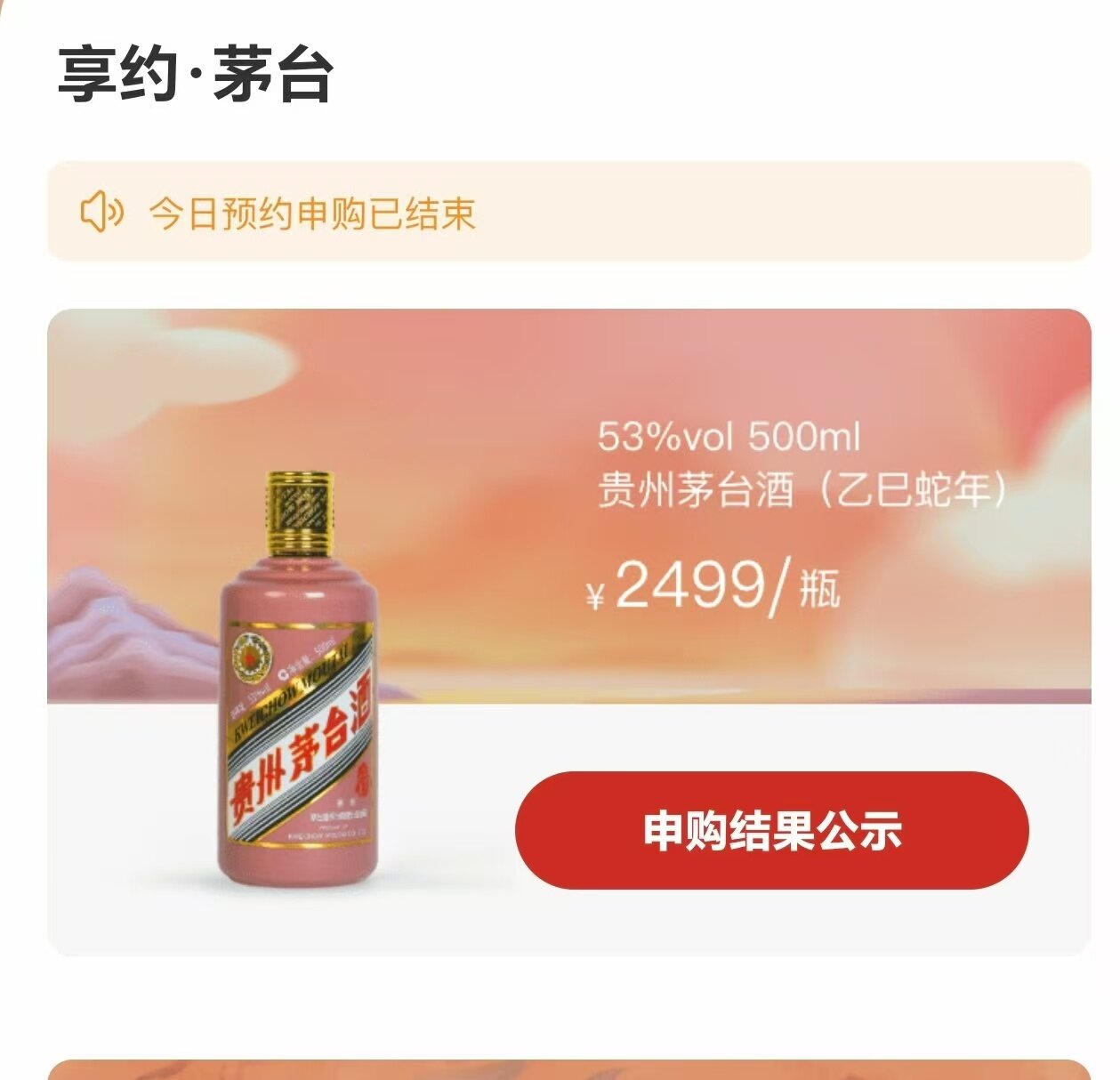This screenshot has height=1080, width=1120.
Task: Open the 申购结果公示 results button
Action: click(771, 829)
